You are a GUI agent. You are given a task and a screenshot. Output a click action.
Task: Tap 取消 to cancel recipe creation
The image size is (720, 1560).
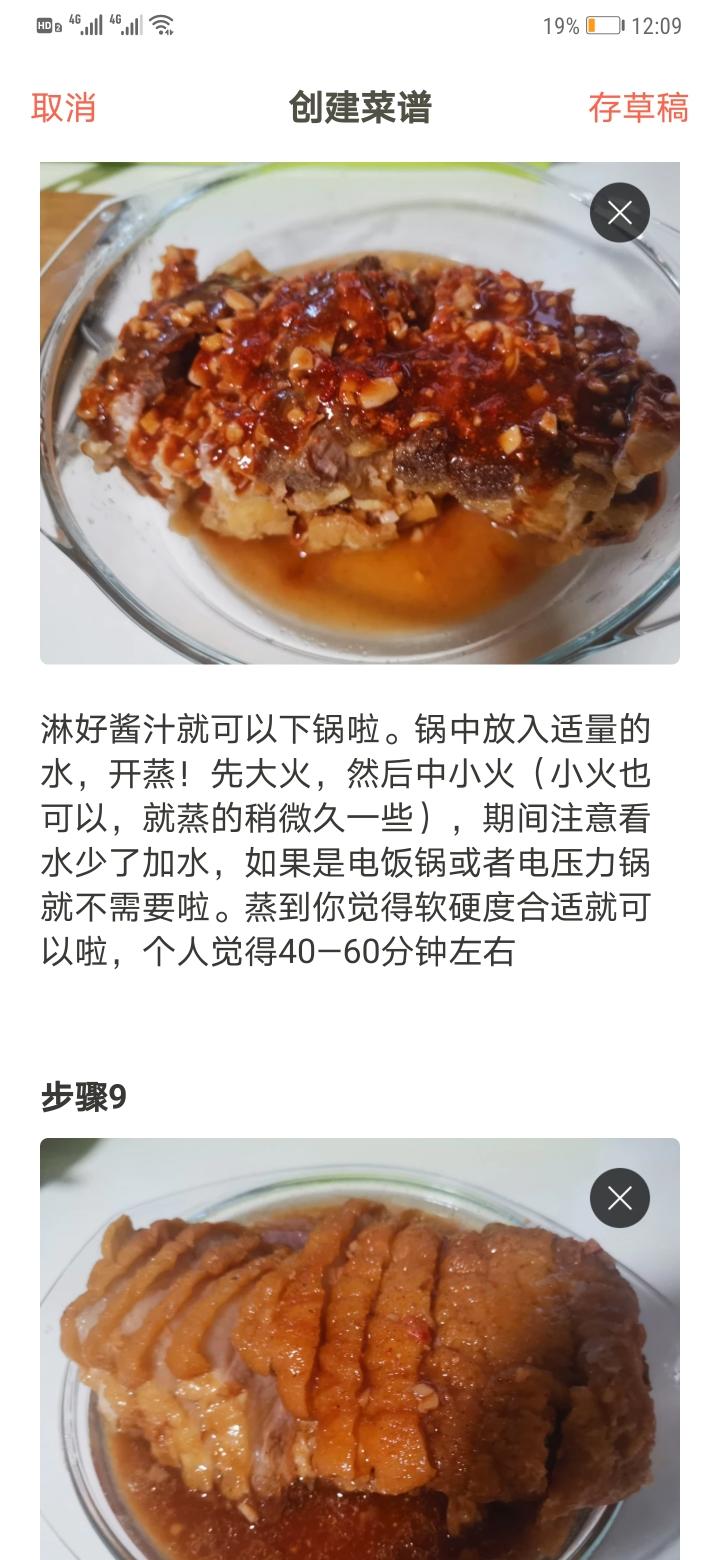pyautogui.click(x=63, y=107)
